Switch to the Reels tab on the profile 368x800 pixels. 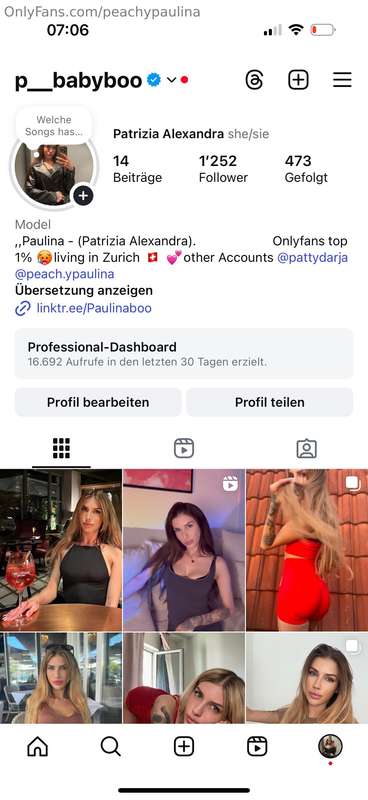pos(184,448)
